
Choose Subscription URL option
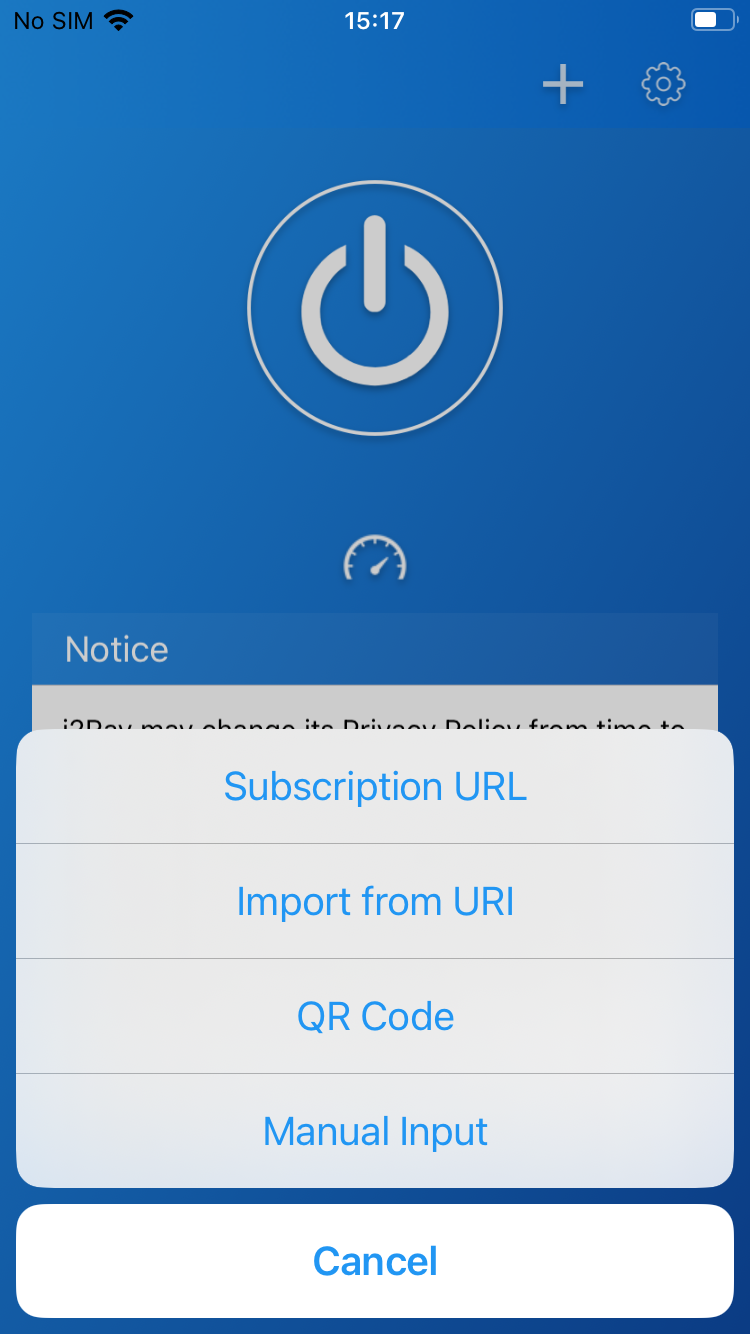point(375,786)
